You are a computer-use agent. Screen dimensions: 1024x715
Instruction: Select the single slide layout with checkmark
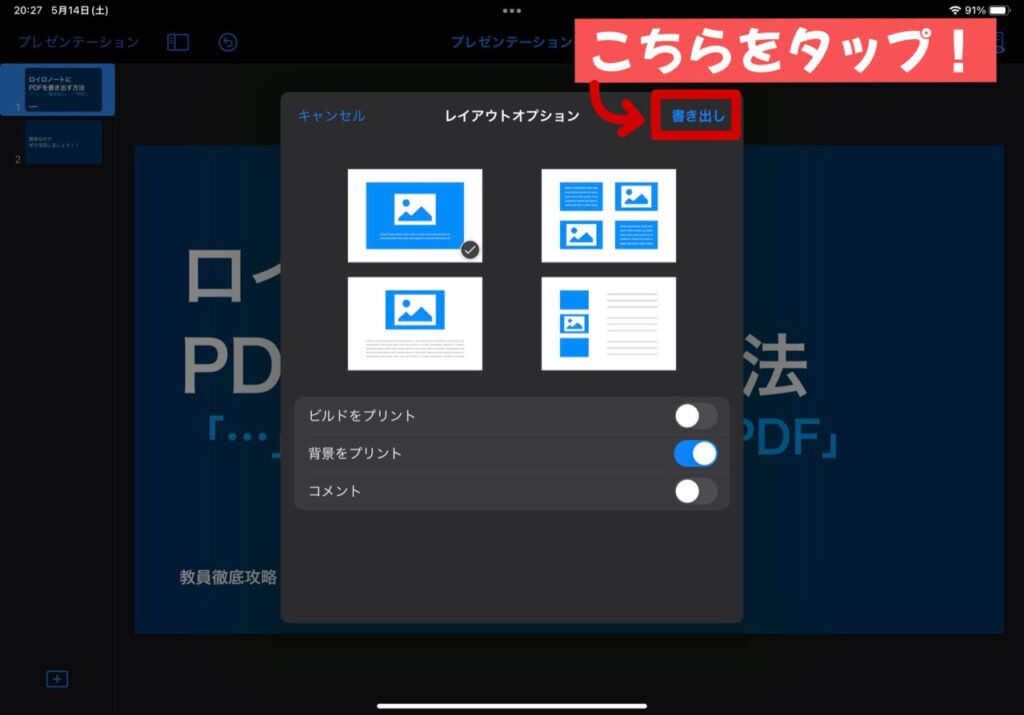pyautogui.click(x=415, y=215)
